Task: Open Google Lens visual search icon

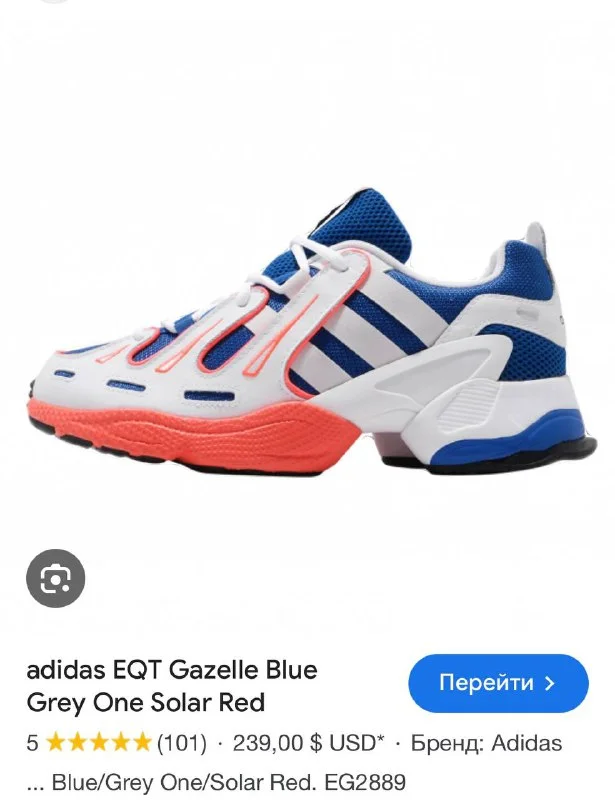Action: coord(56,577)
